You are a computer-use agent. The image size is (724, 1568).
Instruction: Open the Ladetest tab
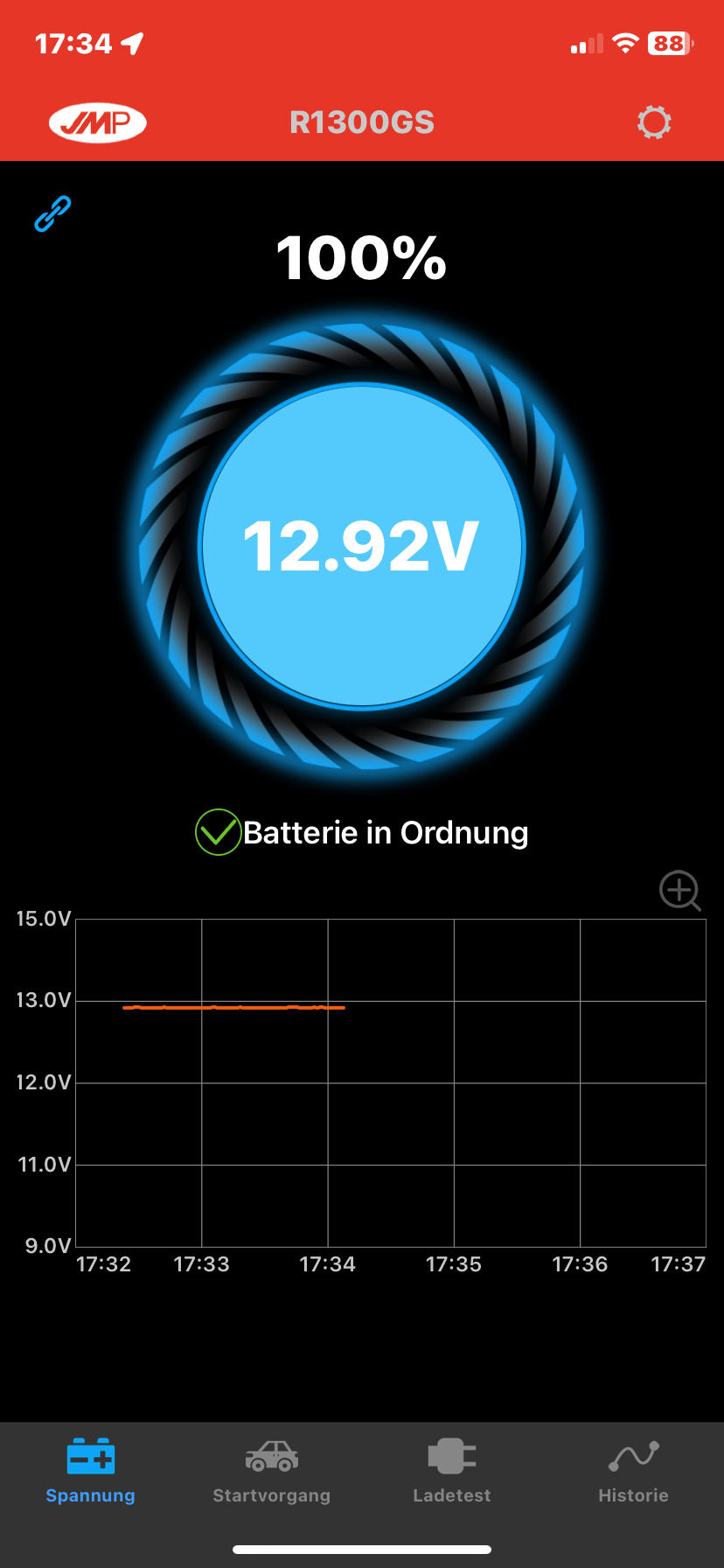coord(452,1472)
